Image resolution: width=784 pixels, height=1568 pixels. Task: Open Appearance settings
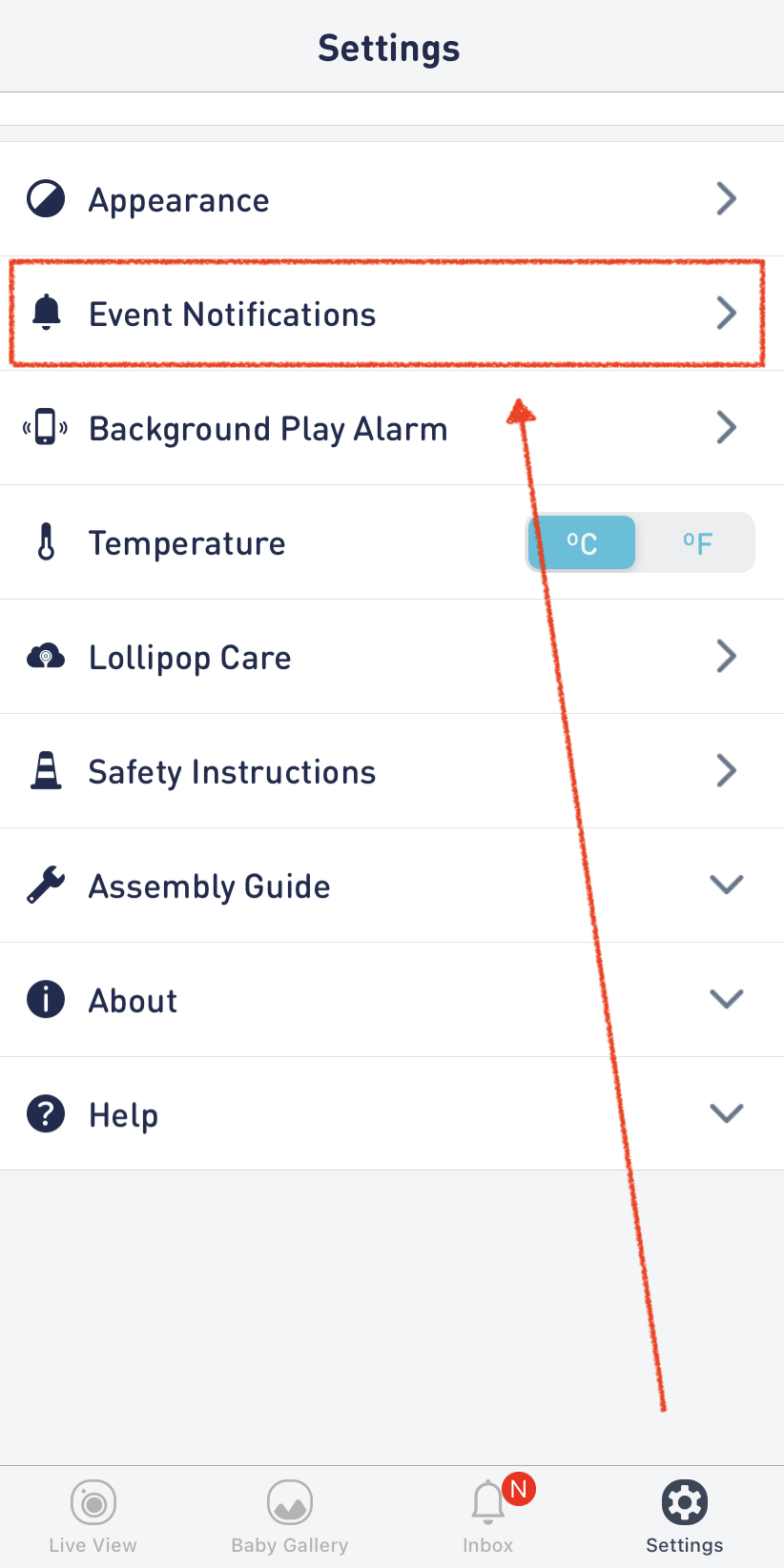392,199
